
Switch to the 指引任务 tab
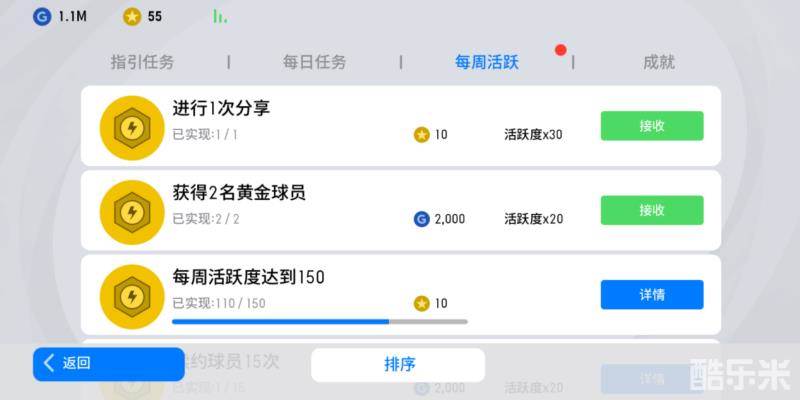[142, 62]
